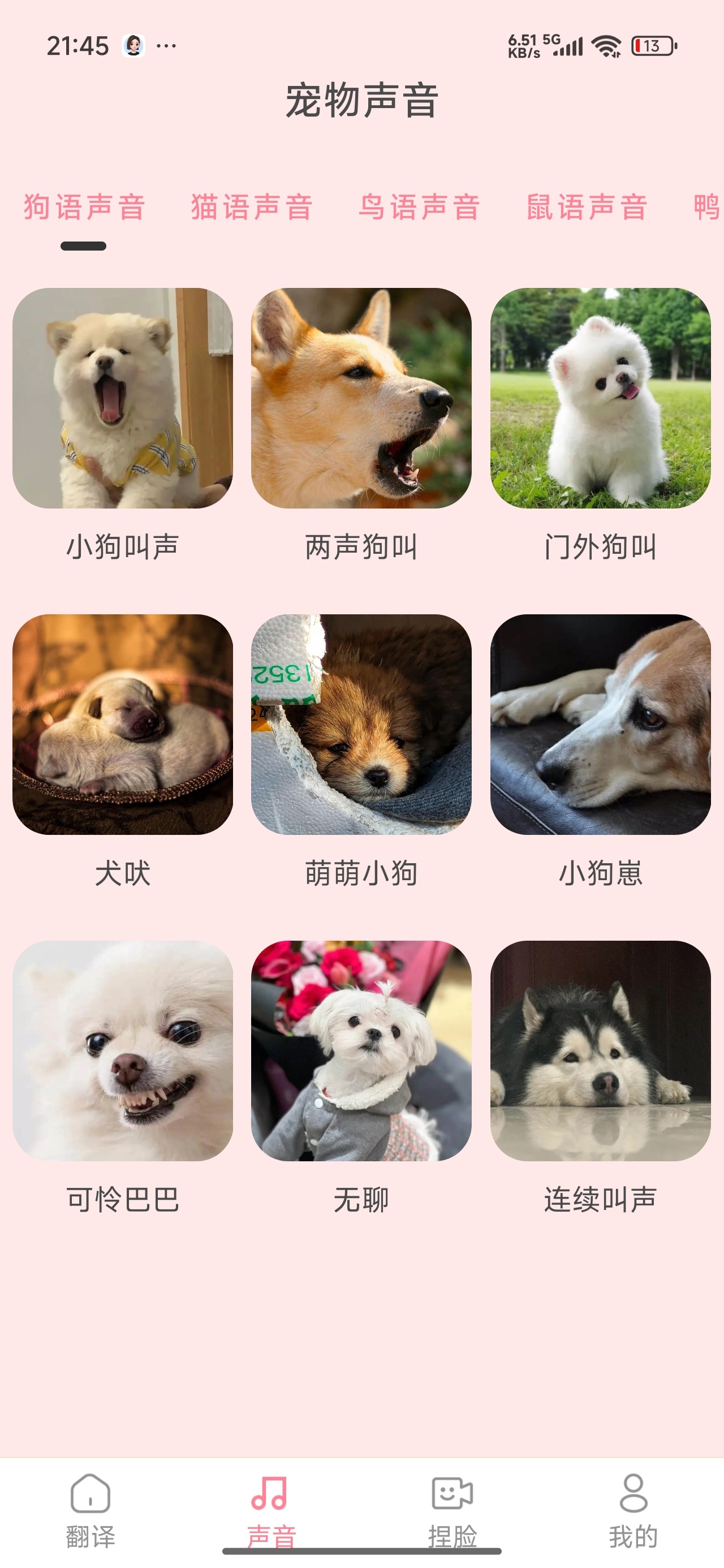Screen dimensions: 724x1568
Task: Tap the 狗语声音 tab
Action: point(84,207)
